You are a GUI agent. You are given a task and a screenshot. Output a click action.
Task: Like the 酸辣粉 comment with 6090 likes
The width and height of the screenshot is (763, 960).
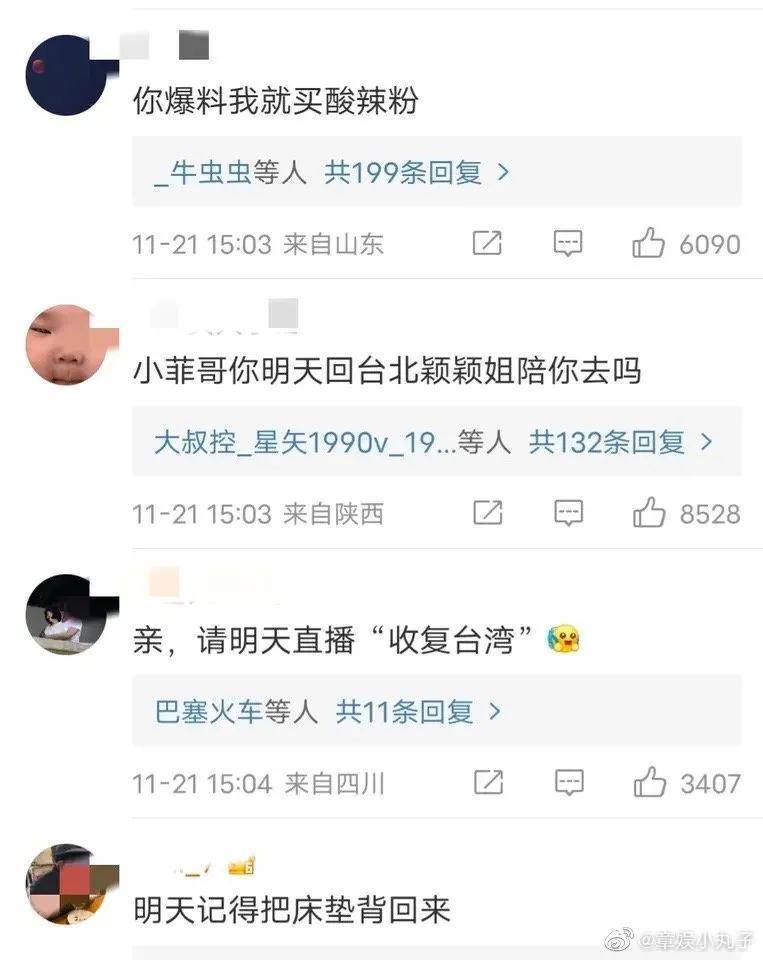[649, 243]
